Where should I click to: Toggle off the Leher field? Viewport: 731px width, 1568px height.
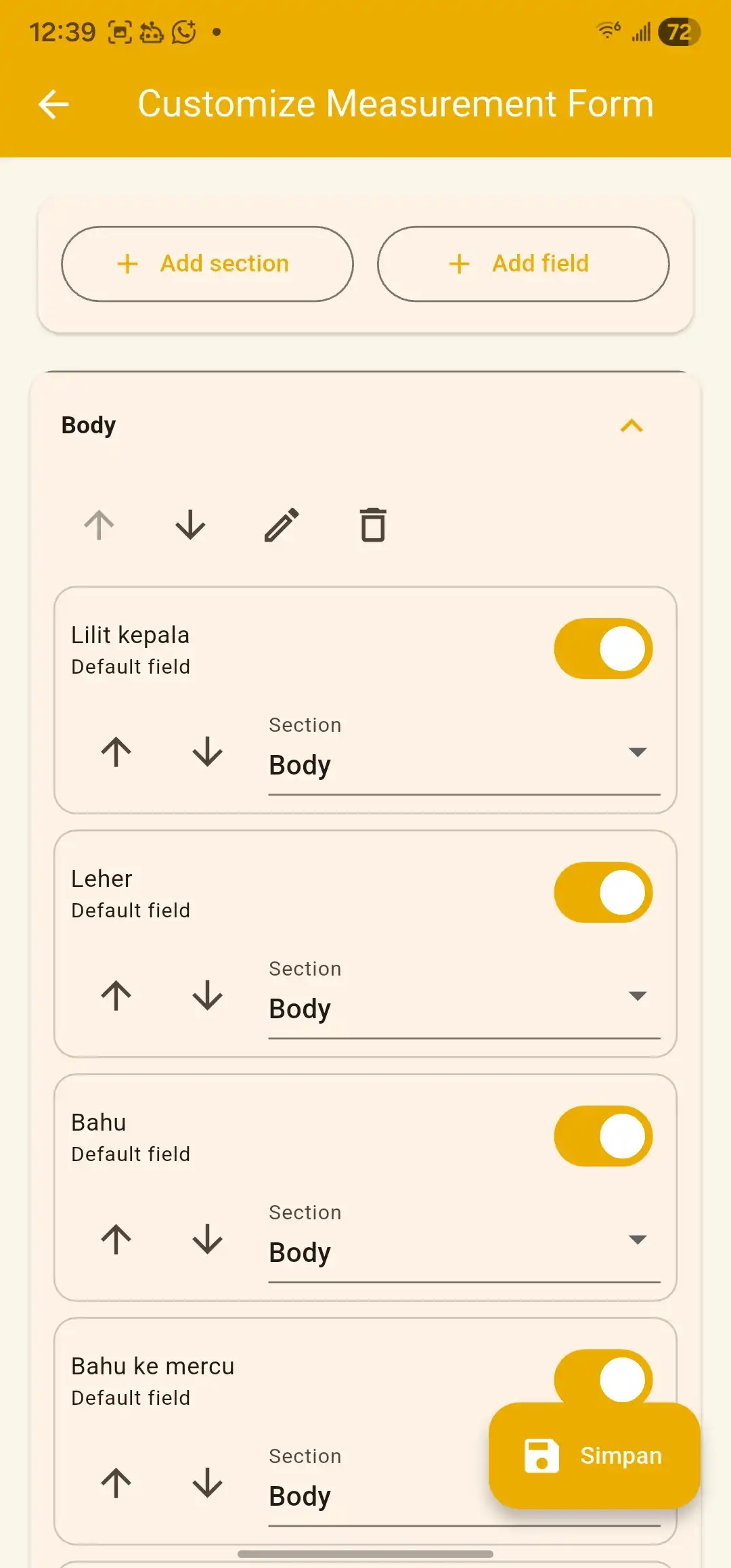click(x=603, y=892)
